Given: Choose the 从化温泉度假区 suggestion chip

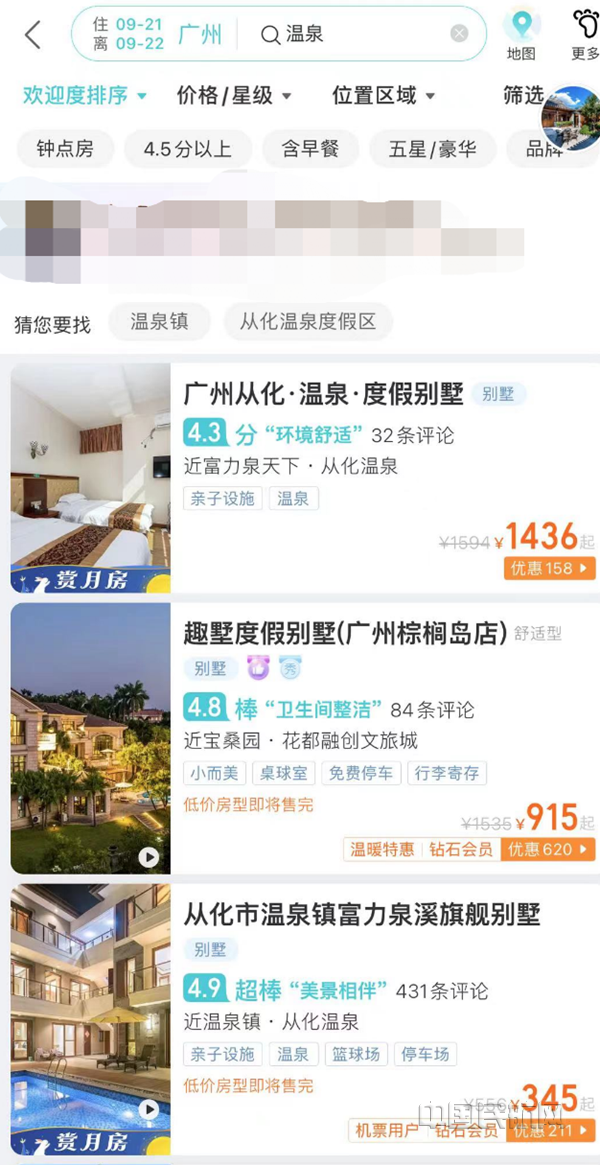Looking at the screenshot, I should click(x=307, y=322).
